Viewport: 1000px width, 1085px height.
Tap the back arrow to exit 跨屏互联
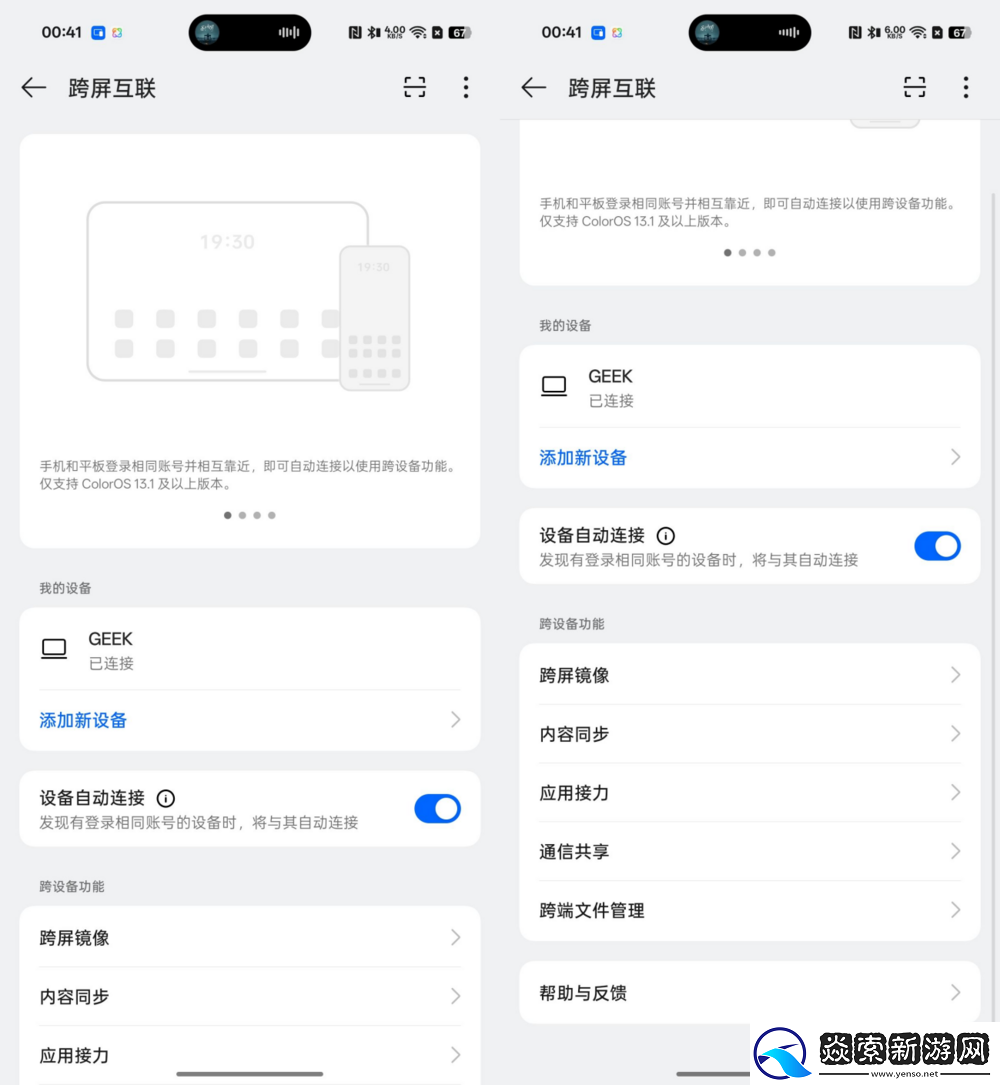point(33,88)
